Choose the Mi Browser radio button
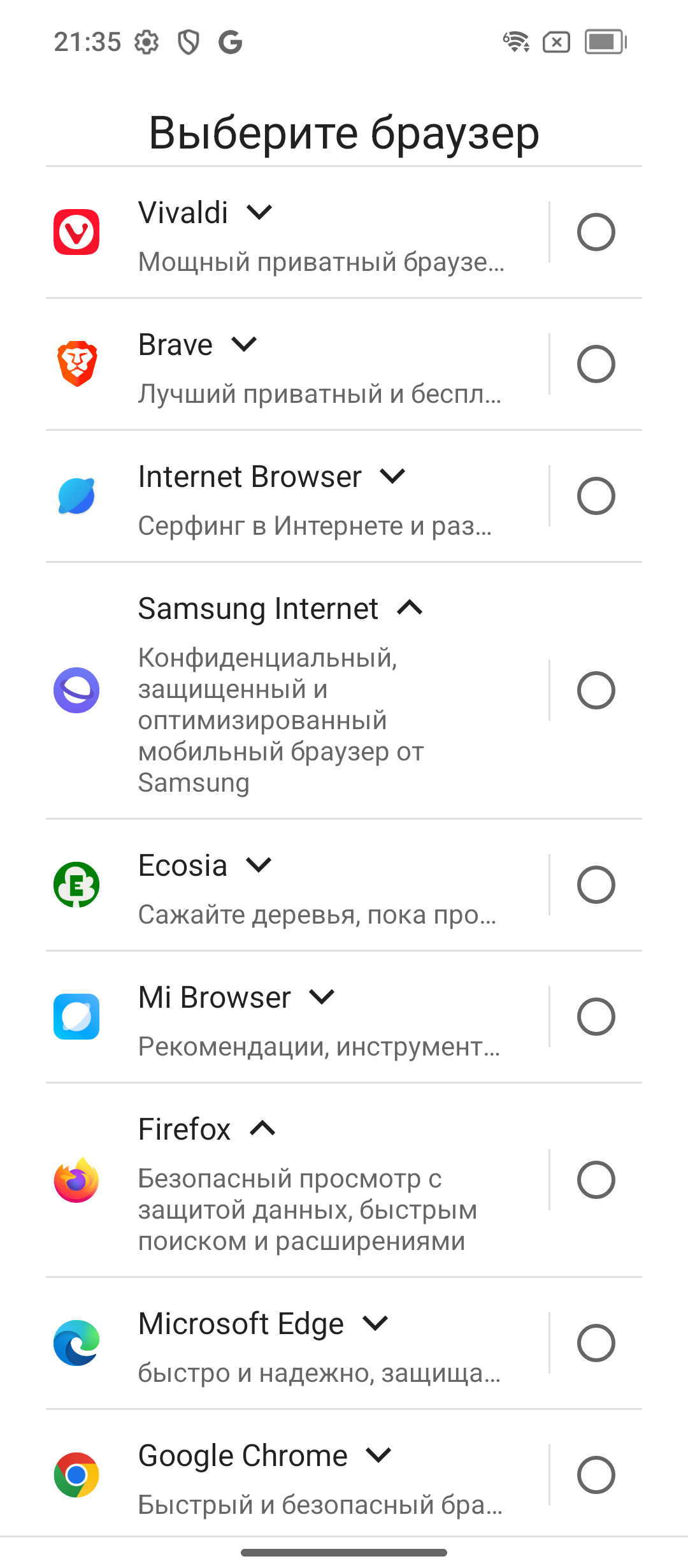Screen dimensions: 688x1568 pos(596,1017)
